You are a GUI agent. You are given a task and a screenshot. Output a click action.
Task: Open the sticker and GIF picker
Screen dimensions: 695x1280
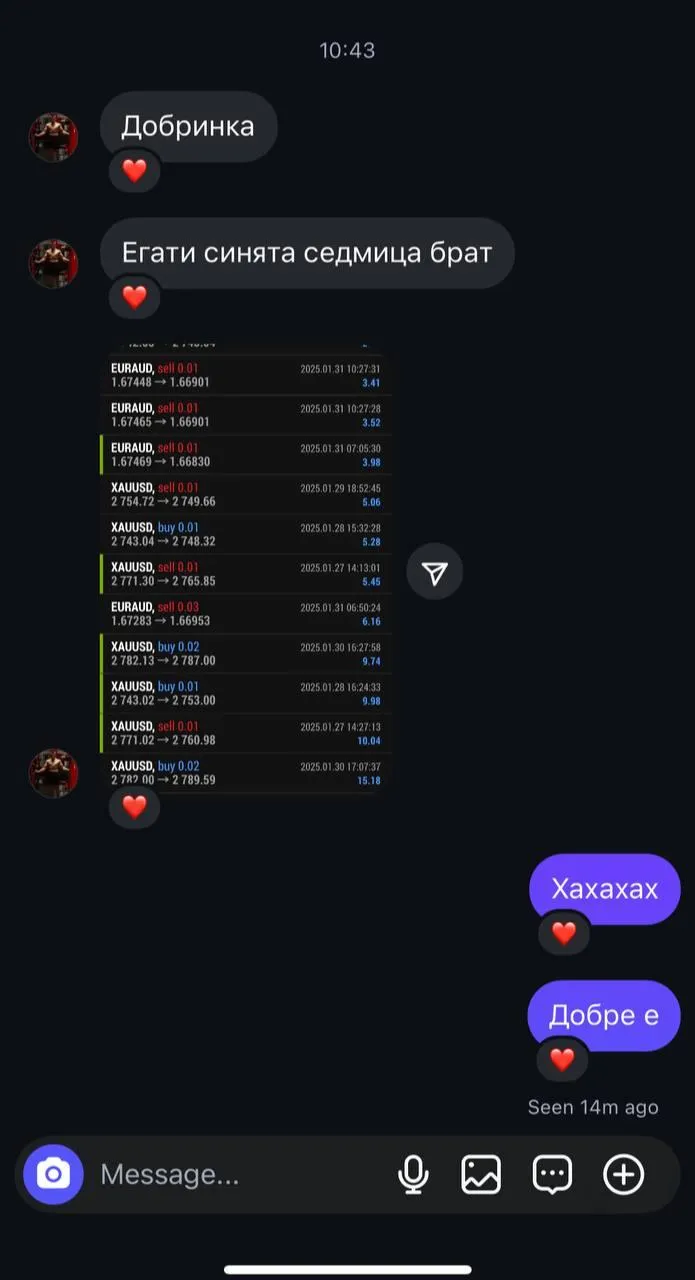tap(552, 1174)
